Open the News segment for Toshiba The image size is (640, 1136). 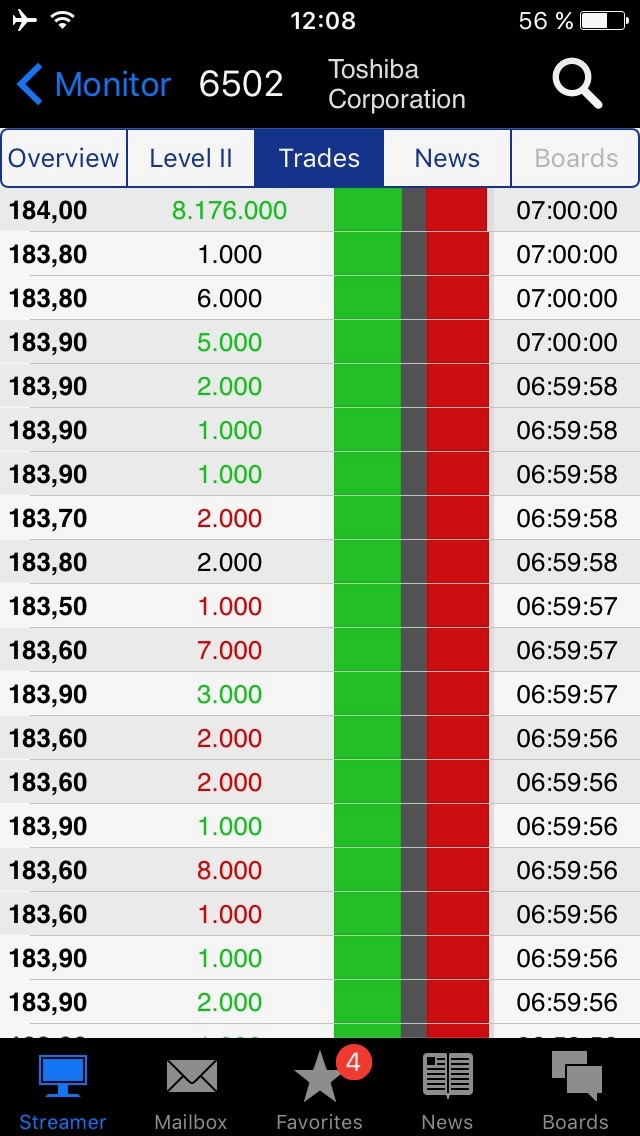[447, 158]
